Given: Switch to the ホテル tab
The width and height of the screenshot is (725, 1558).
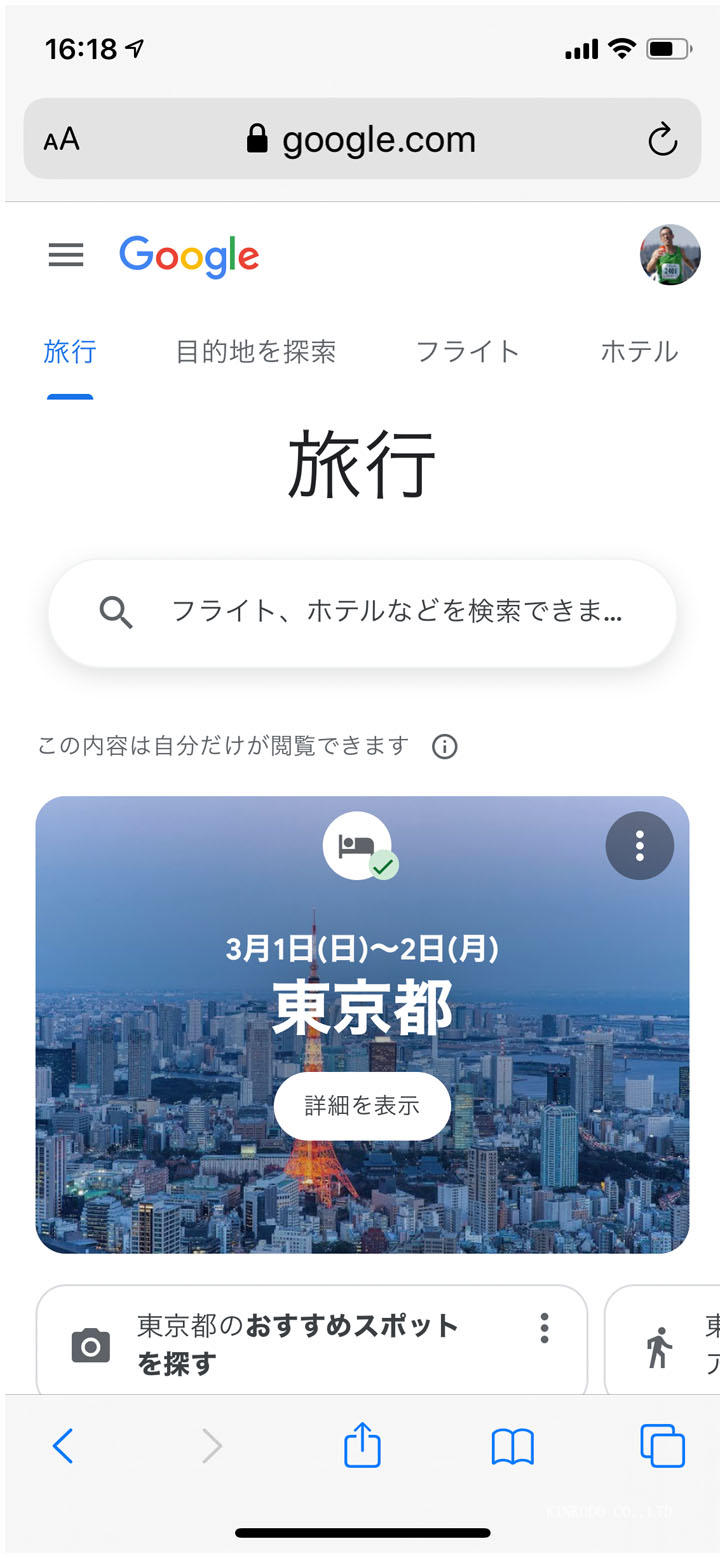Looking at the screenshot, I should coord(639,352).
